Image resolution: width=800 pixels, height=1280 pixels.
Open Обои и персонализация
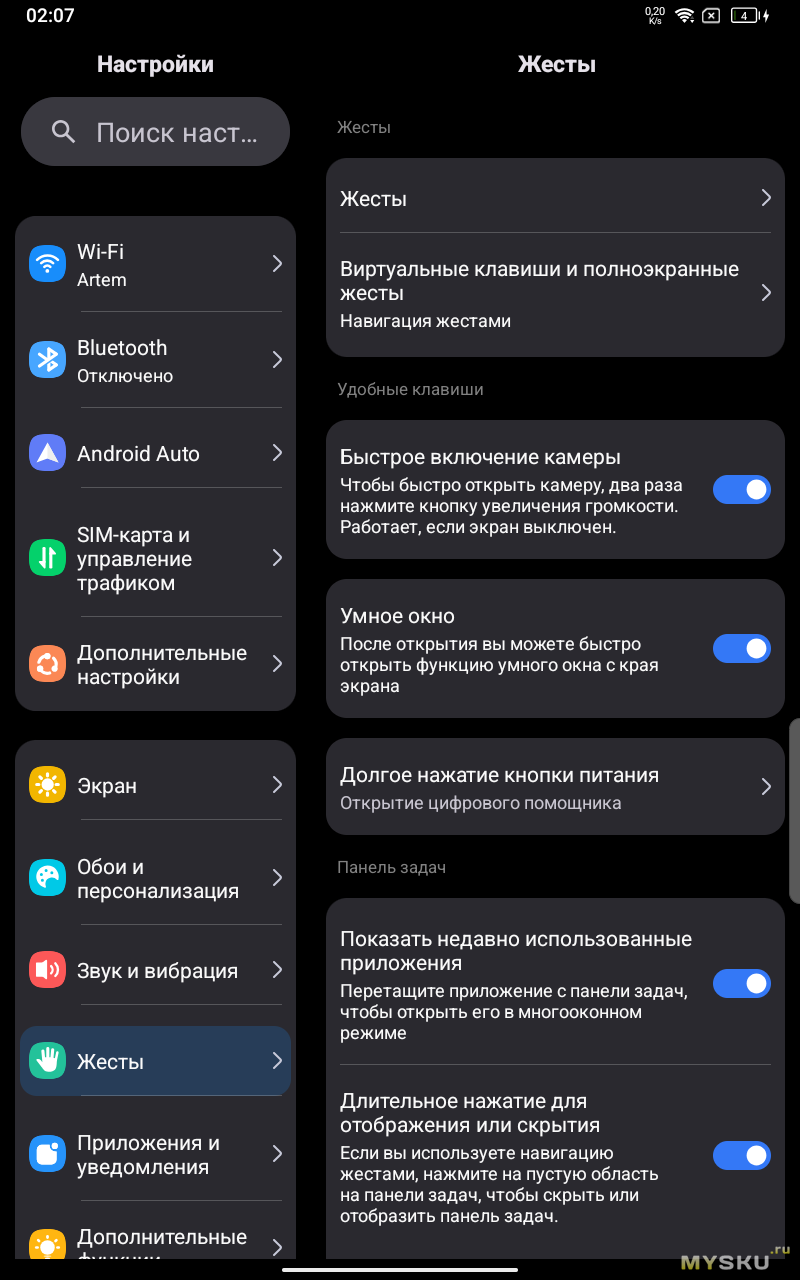[x=155, y=878]
